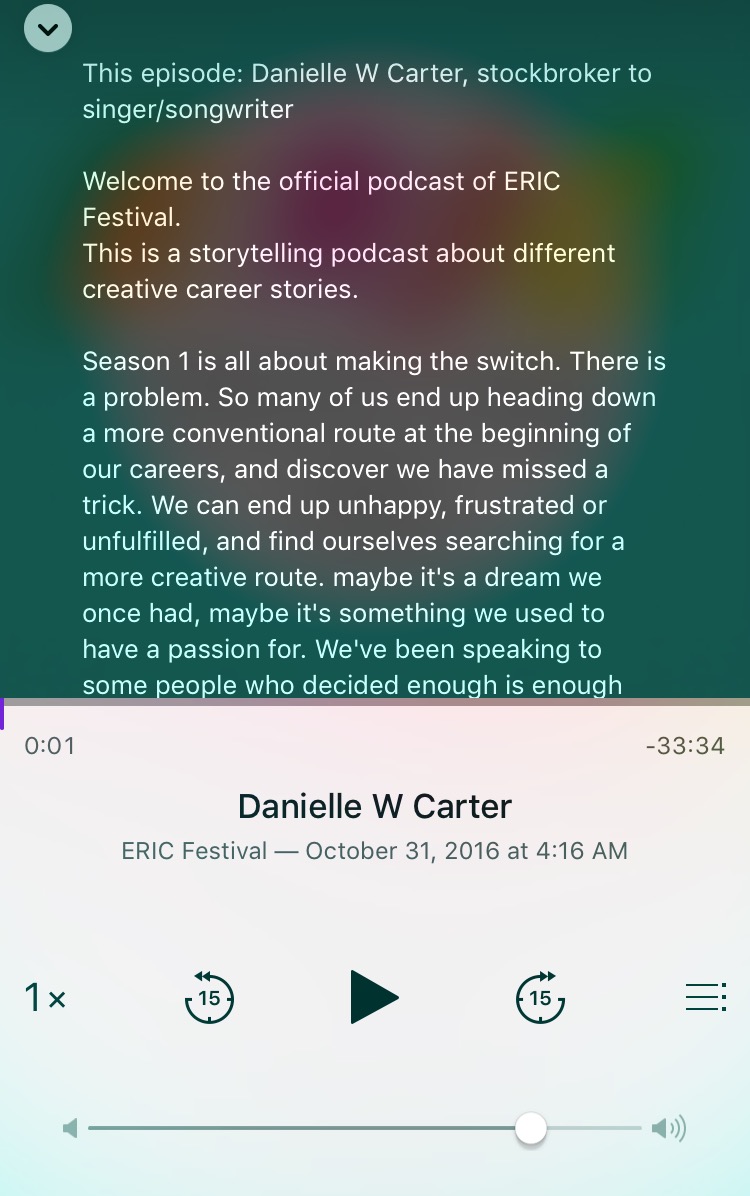Image resolution: width=750 pixels, height=1196 pixels.
Task: Rewind 15 seconds
Action: 209,997
